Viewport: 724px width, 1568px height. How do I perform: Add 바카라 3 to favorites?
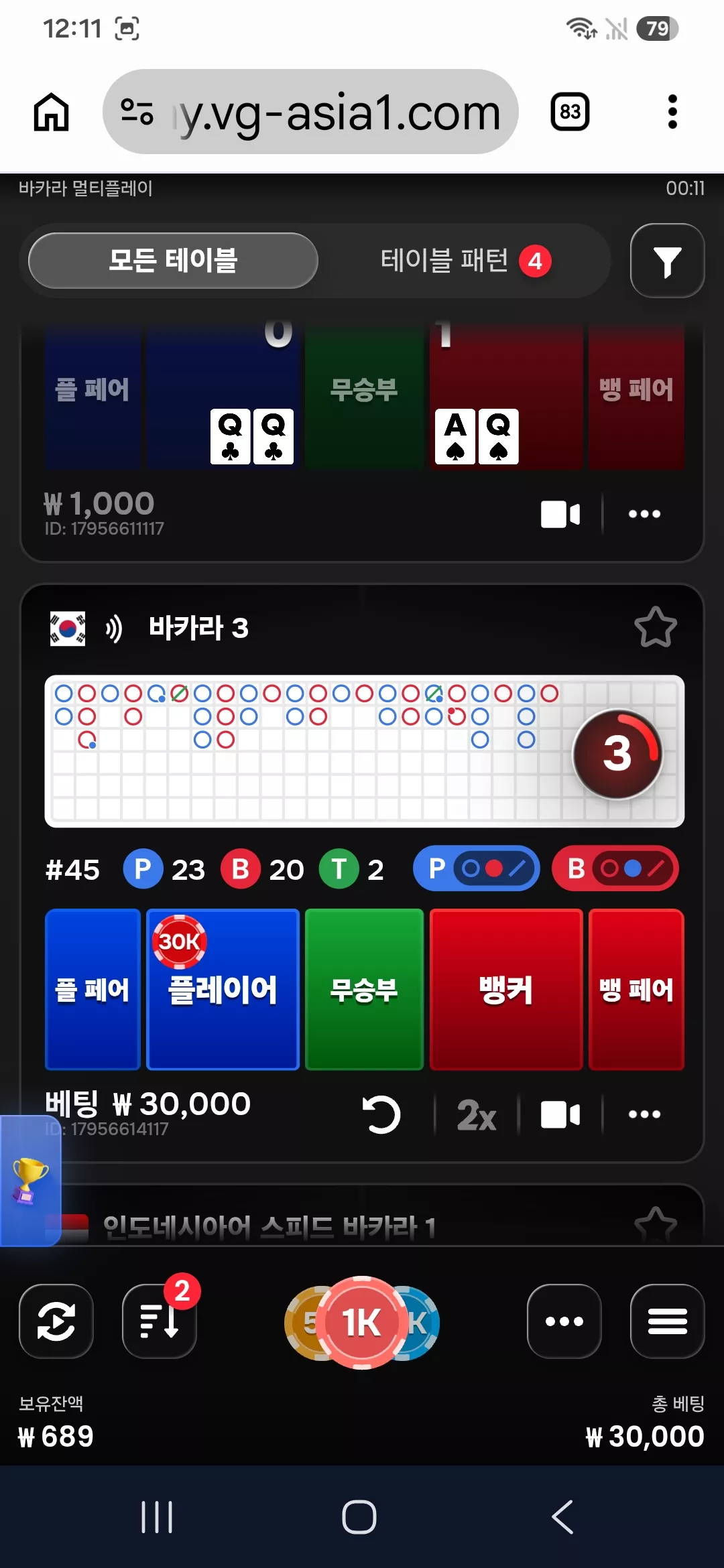click(x=655, y=628)
